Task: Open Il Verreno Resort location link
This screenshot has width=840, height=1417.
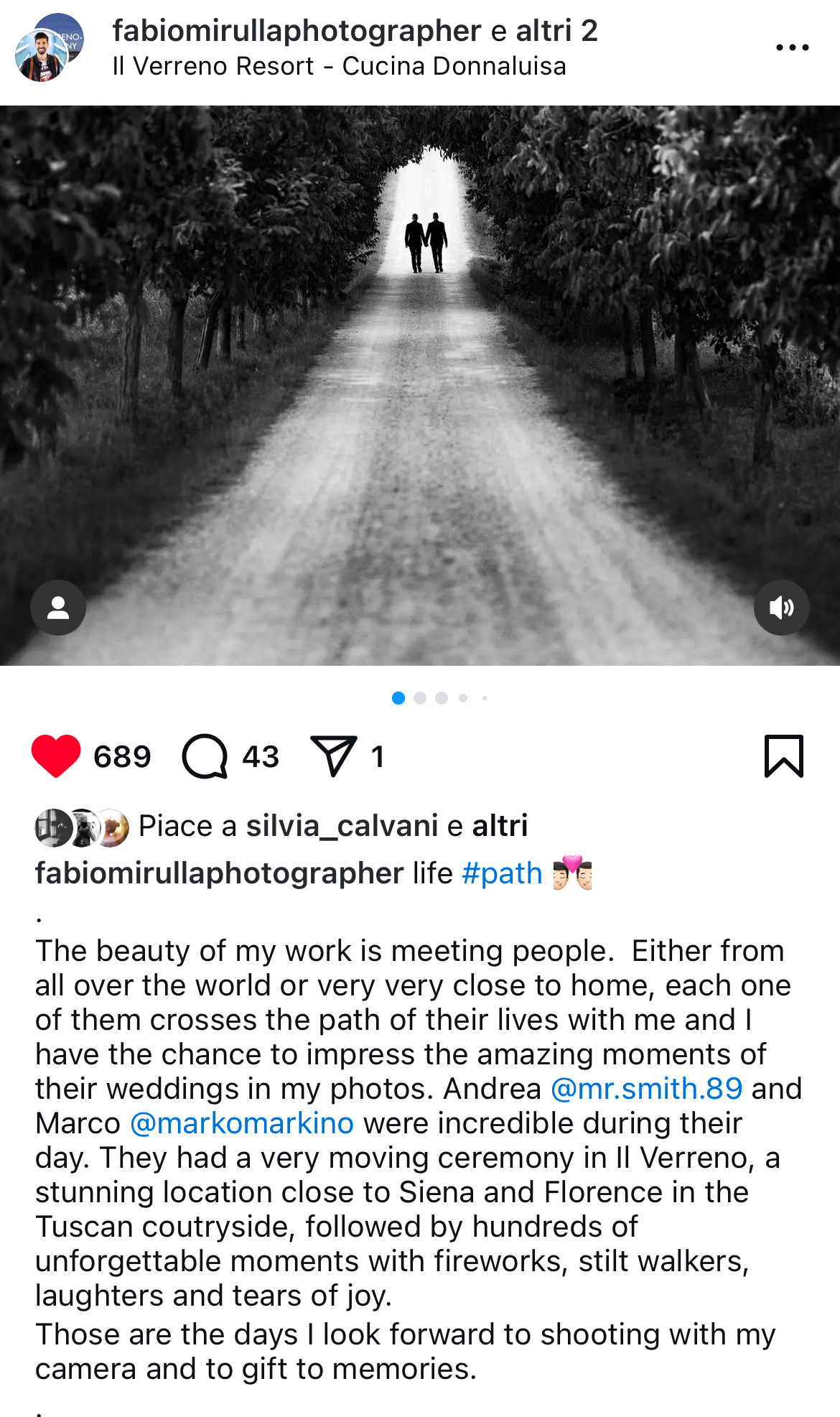Action: pos(339,66)
